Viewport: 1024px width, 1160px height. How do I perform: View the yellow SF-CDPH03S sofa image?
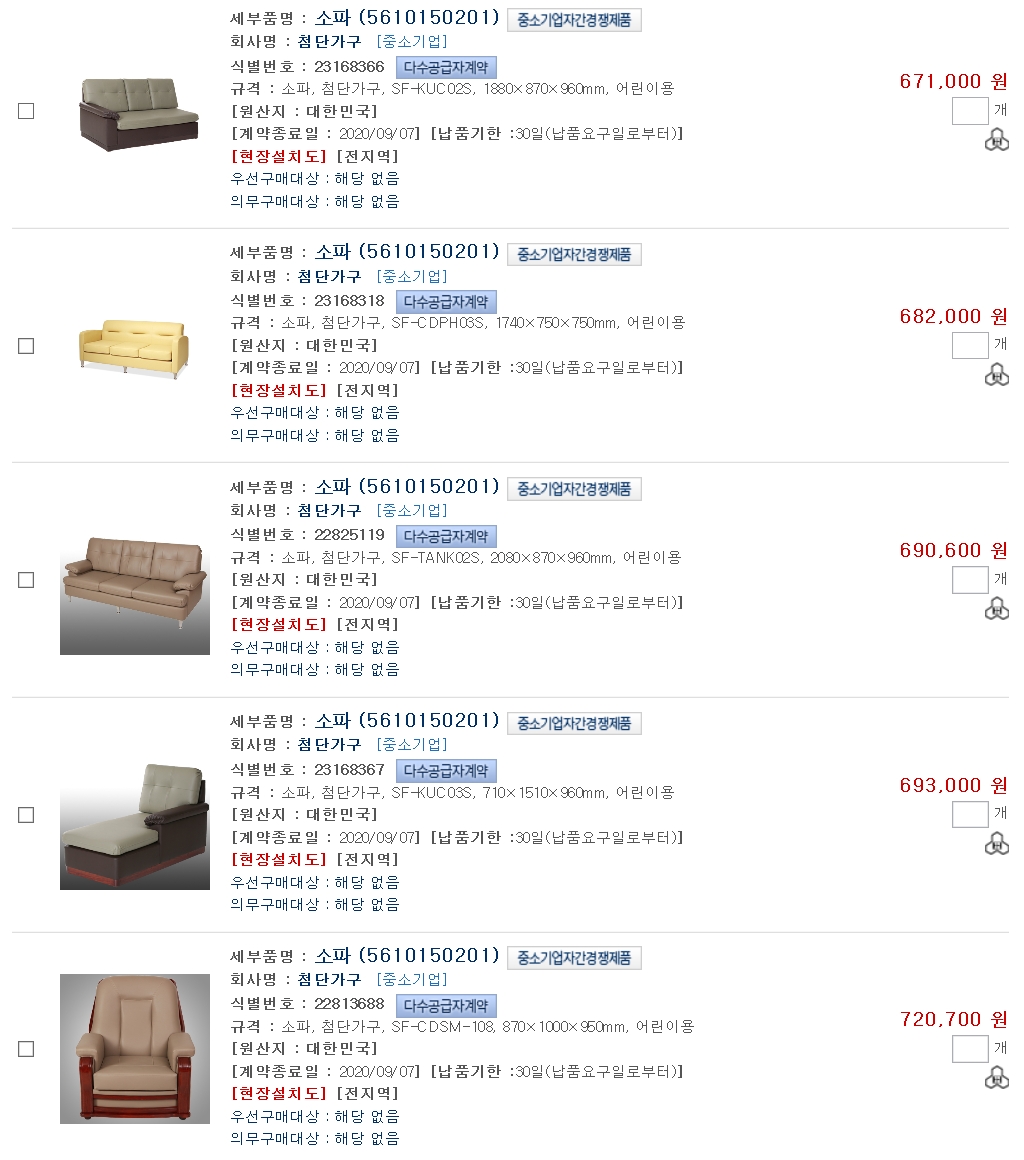coord(134,347)
